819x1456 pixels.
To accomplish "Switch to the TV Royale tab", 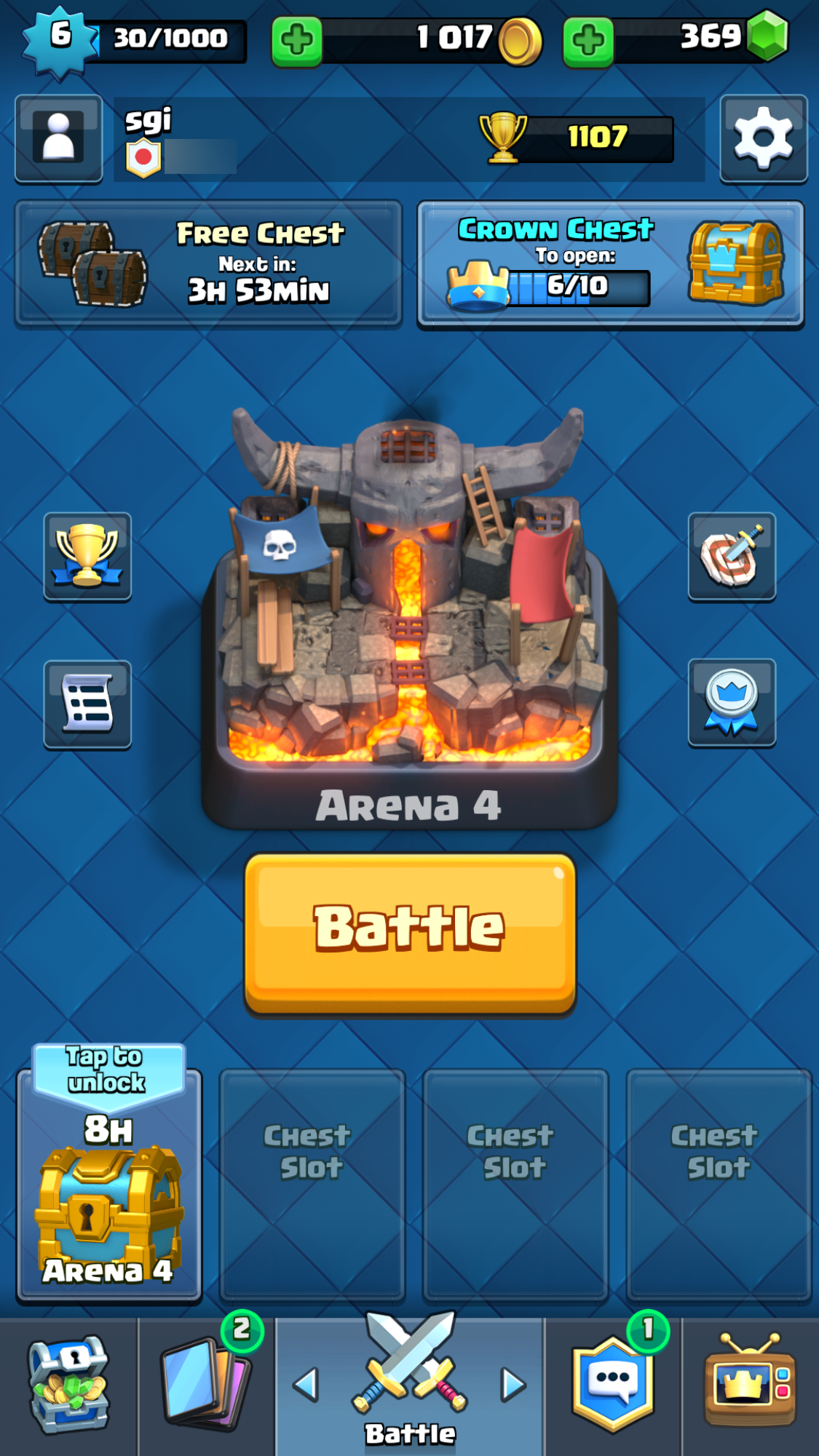I will click(x=750, y=1385).
